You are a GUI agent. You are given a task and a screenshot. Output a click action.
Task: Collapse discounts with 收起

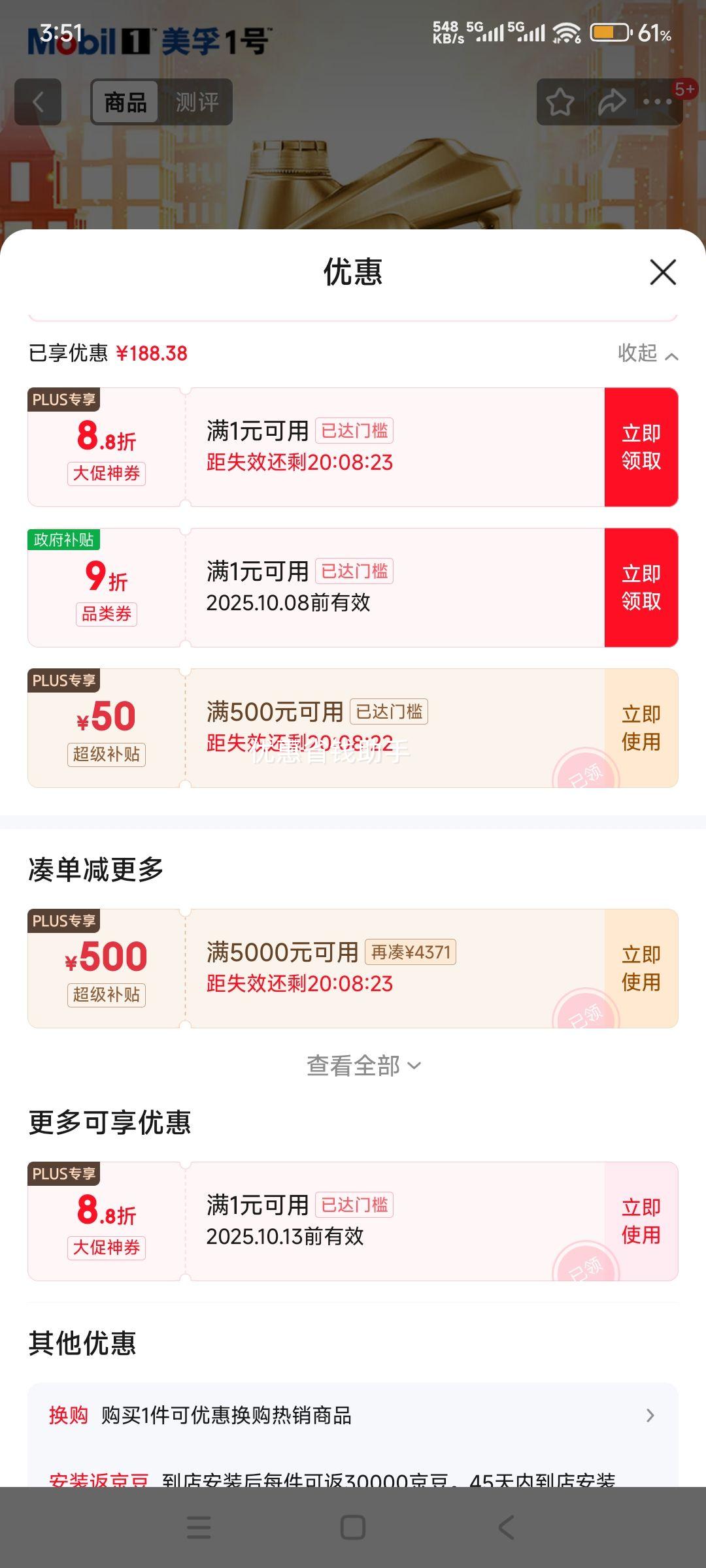647,353
